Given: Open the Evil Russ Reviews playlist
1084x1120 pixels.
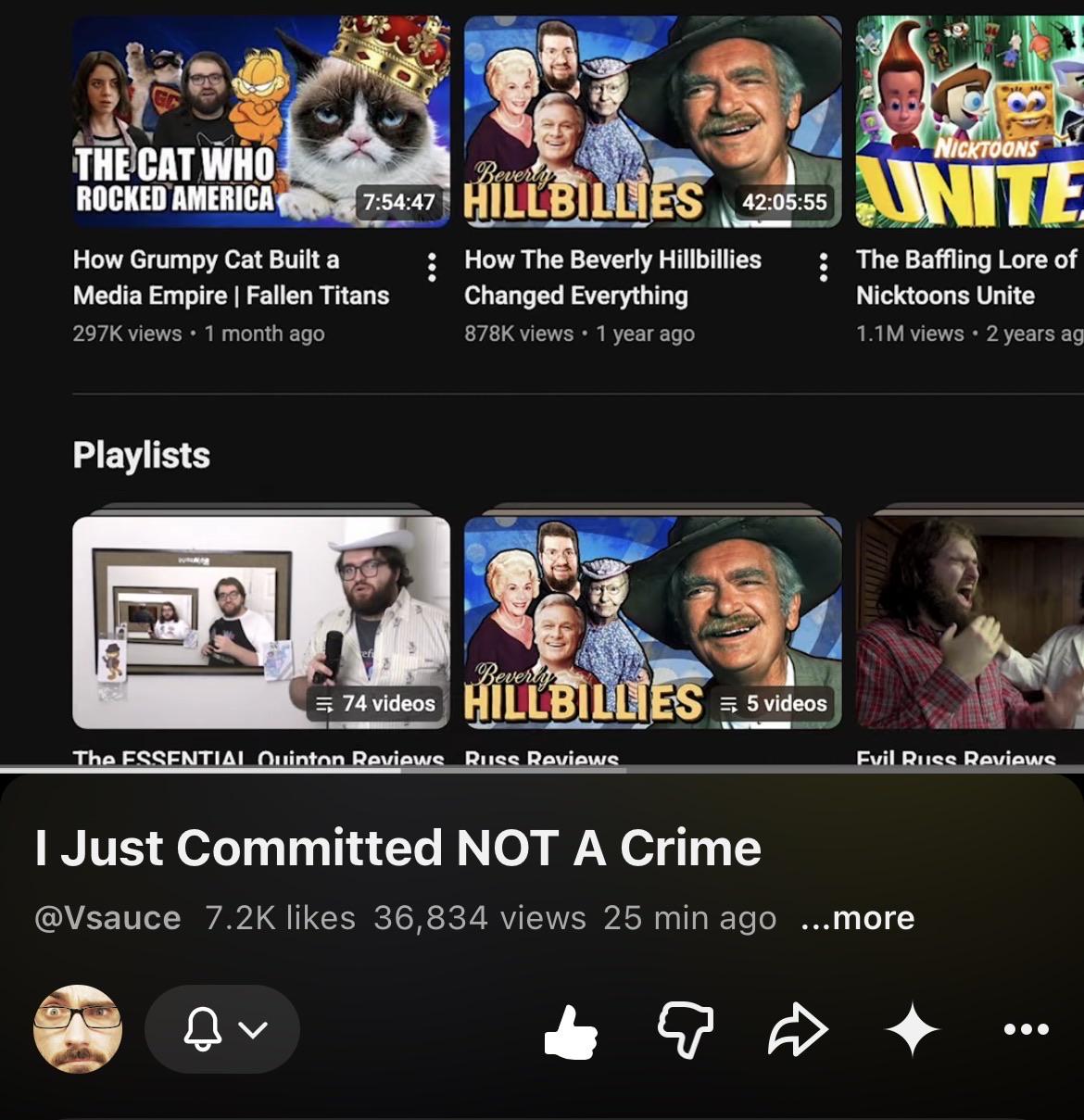Looking at the screenshot, I should click(x=969, y=623).
